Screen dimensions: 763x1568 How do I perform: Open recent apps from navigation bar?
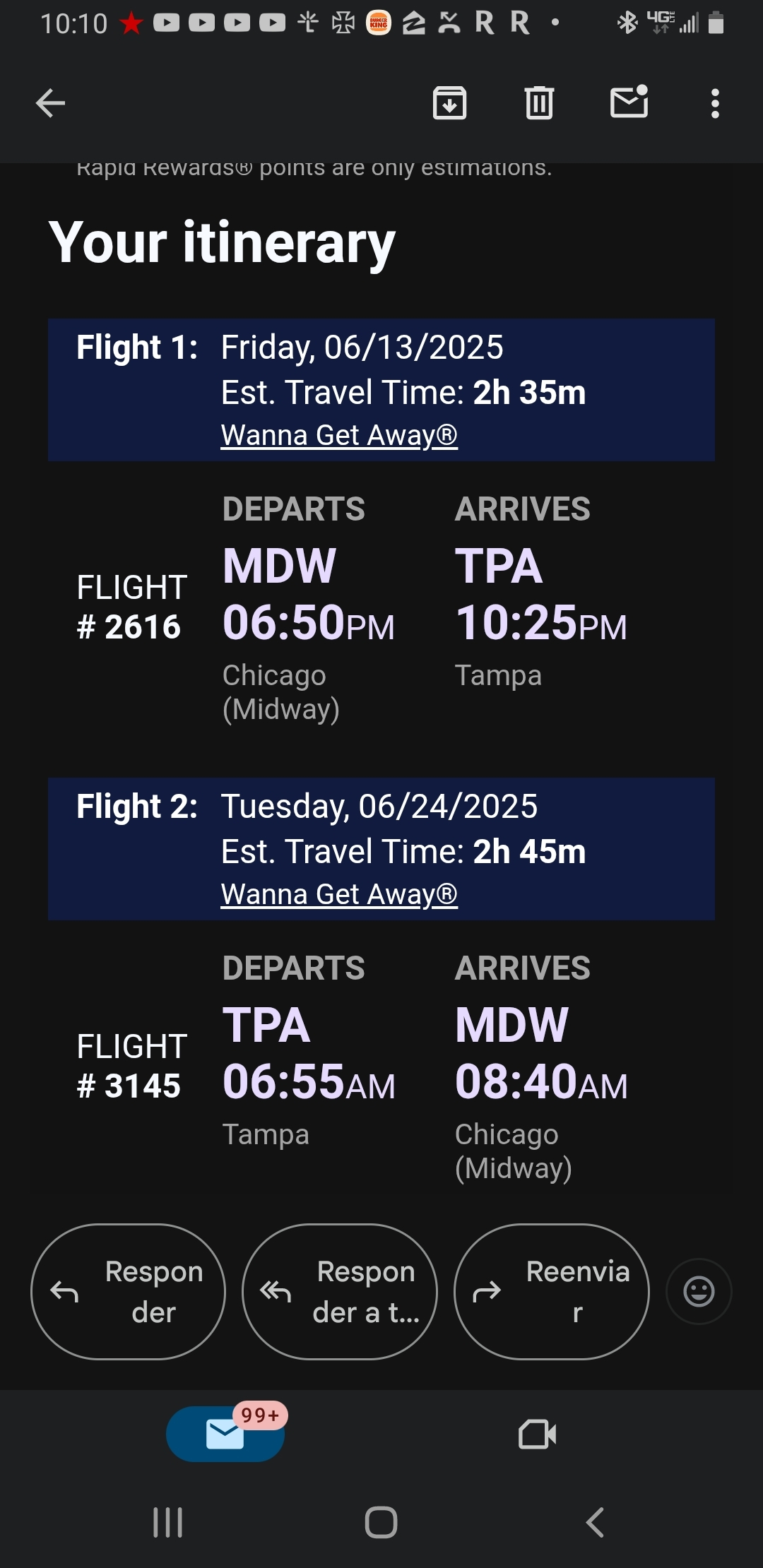pos(168,1522)
